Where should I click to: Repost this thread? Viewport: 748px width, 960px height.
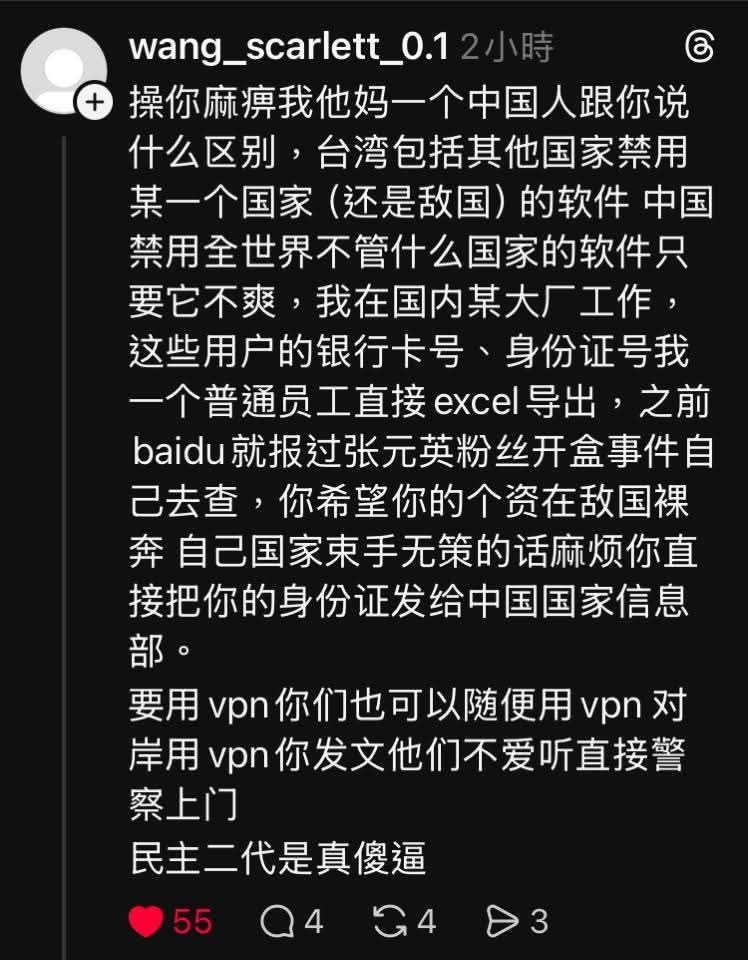click(x=390, y=921)
